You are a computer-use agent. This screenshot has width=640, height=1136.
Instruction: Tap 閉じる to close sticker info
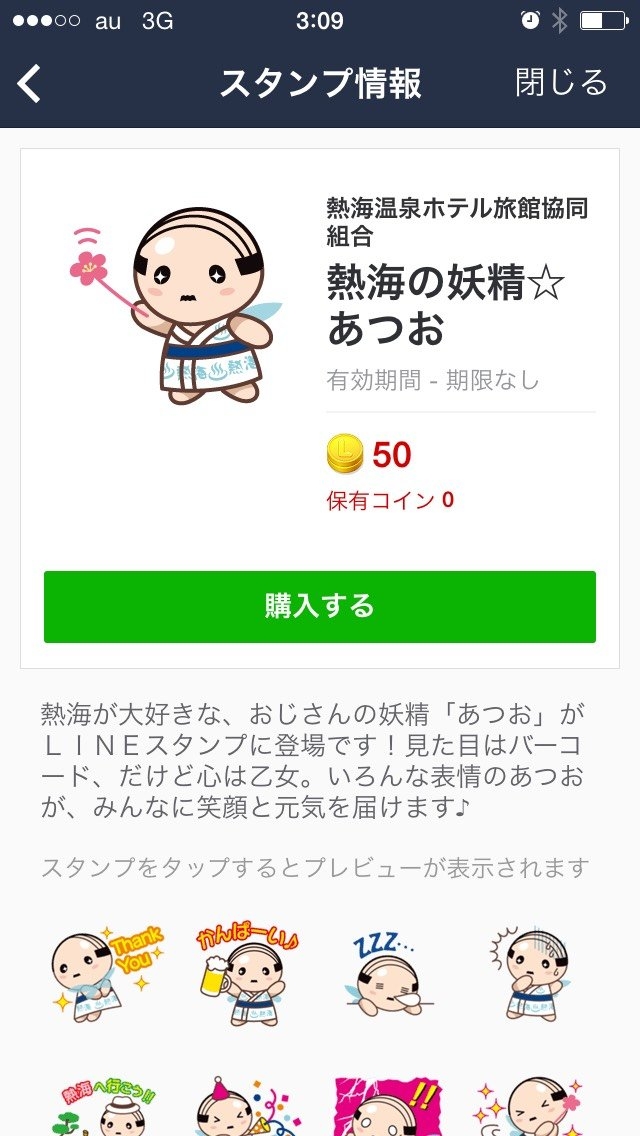(x=561, y=83)
